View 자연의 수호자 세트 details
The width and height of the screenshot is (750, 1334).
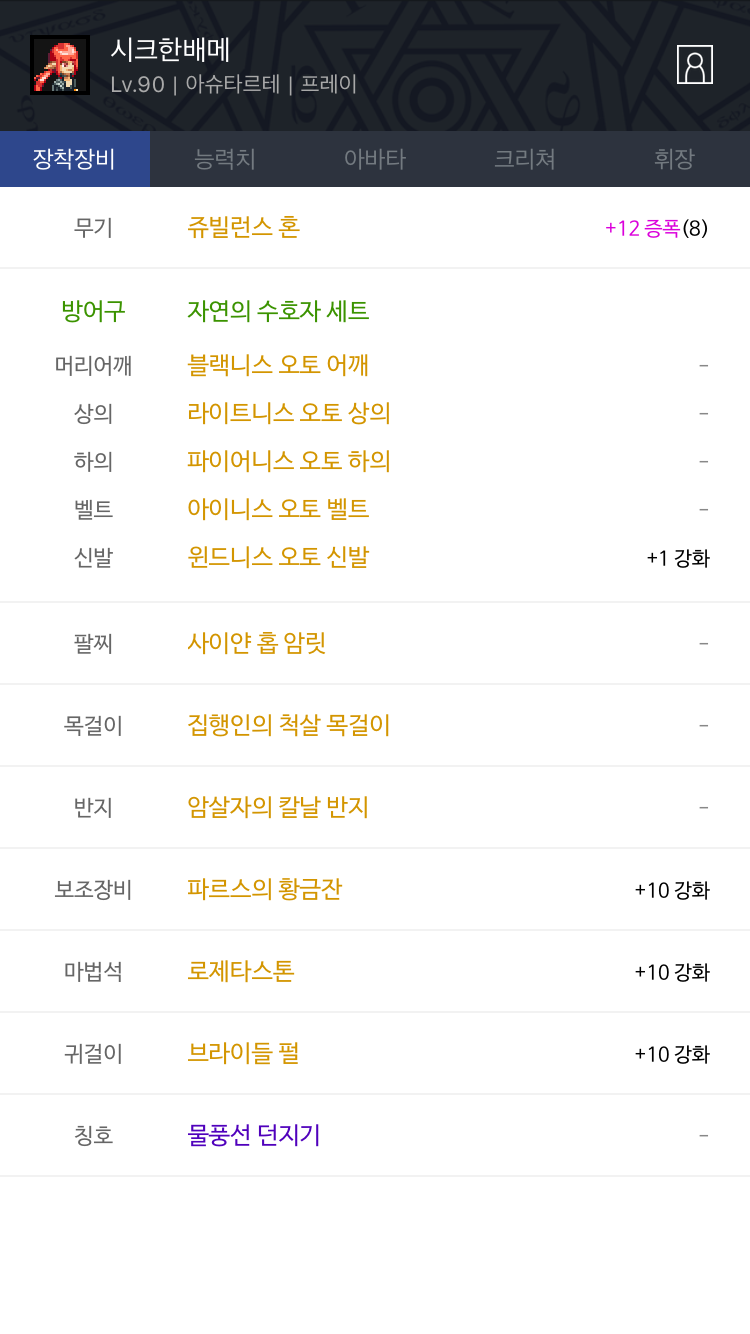[x=278, y=311]
